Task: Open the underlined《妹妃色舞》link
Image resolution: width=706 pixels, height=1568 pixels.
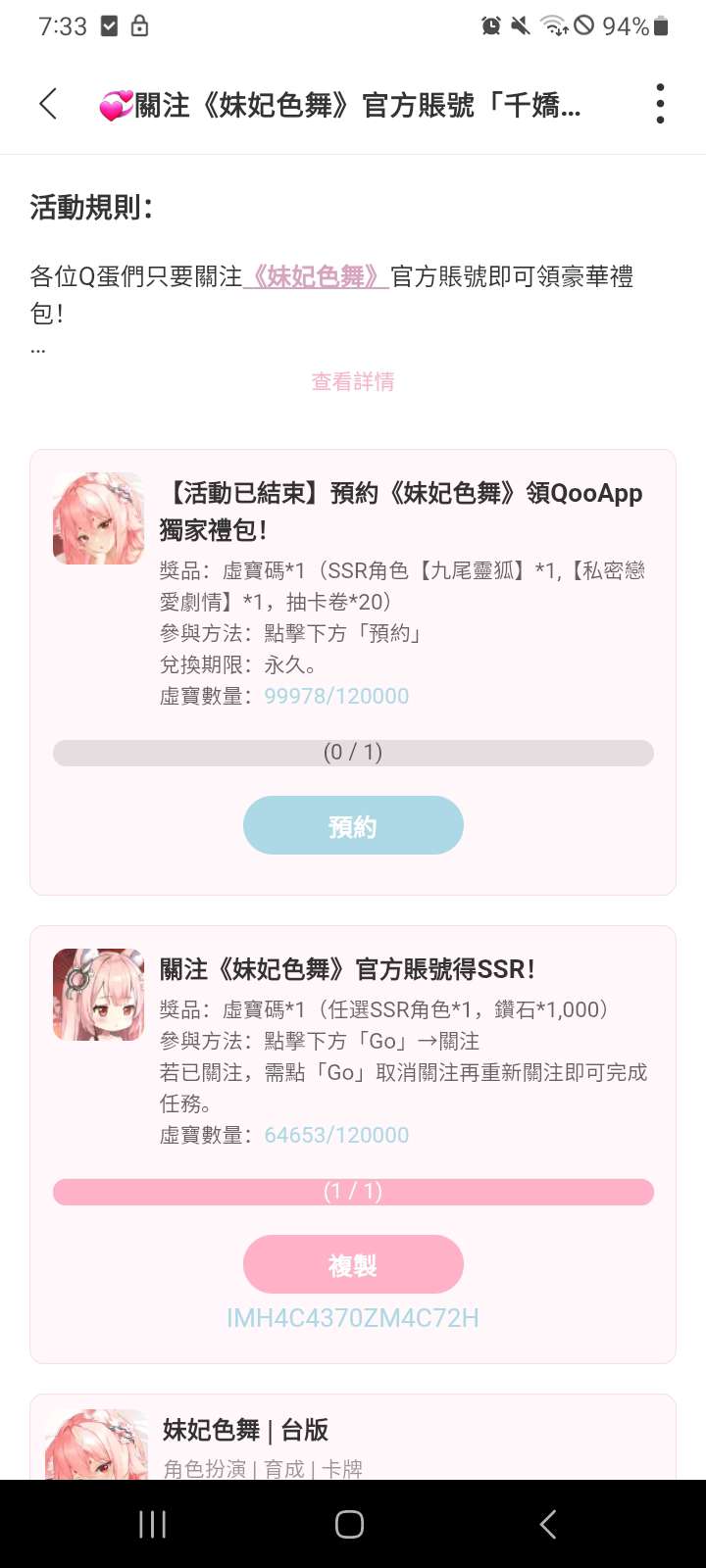Action: tap(316, 277)
